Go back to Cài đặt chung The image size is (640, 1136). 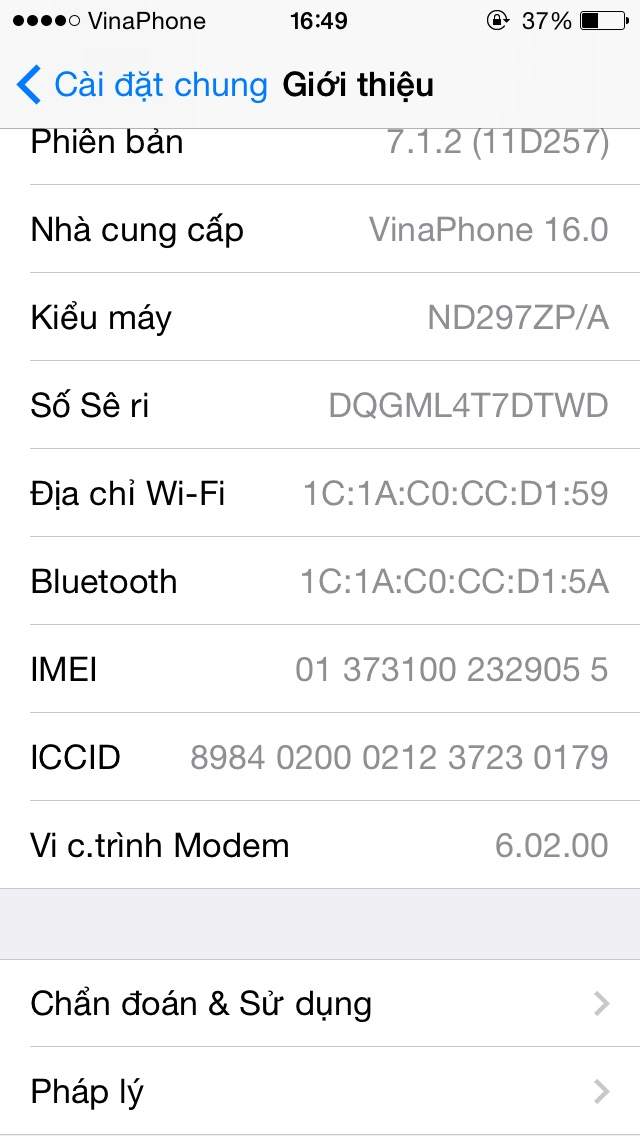142,85
